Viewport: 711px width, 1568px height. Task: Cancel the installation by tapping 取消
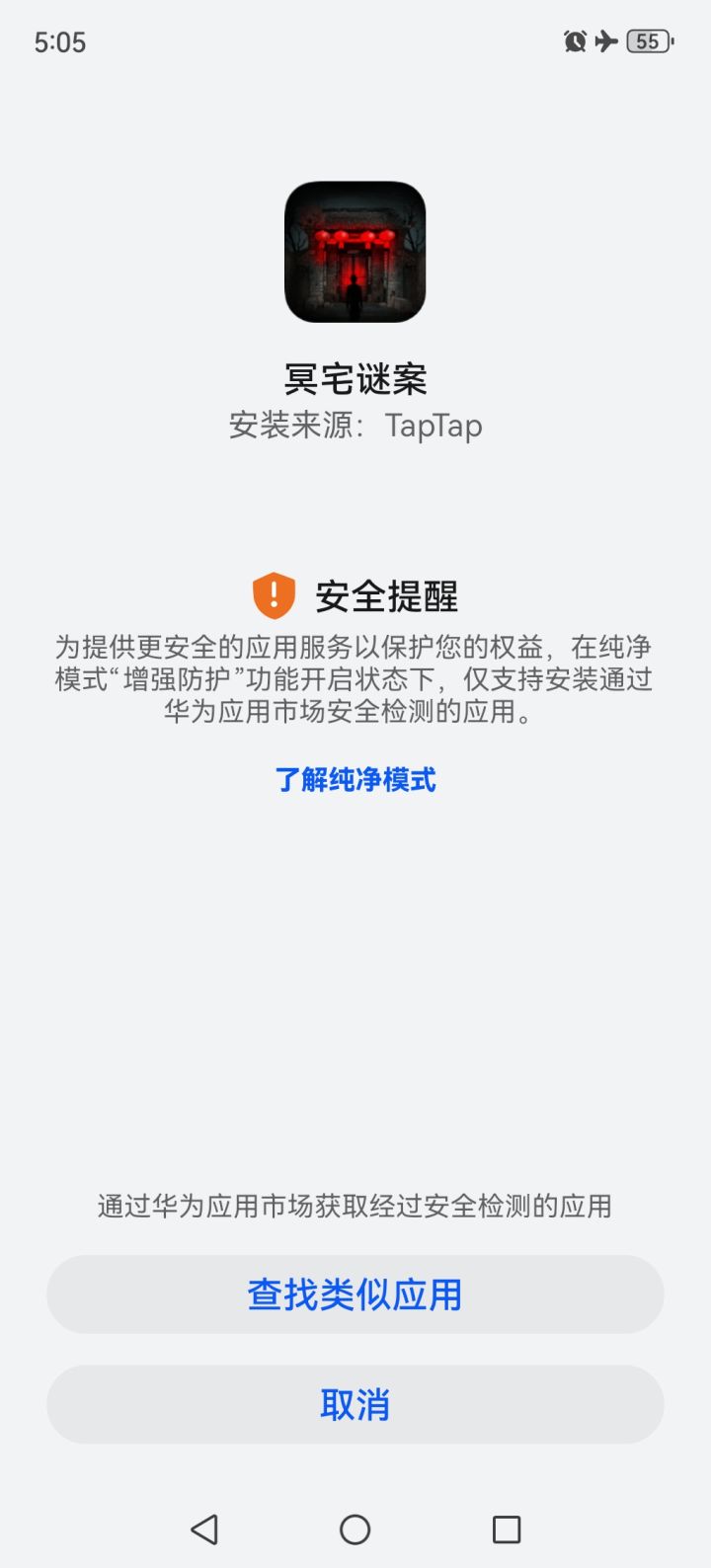tap(355, 1404)
